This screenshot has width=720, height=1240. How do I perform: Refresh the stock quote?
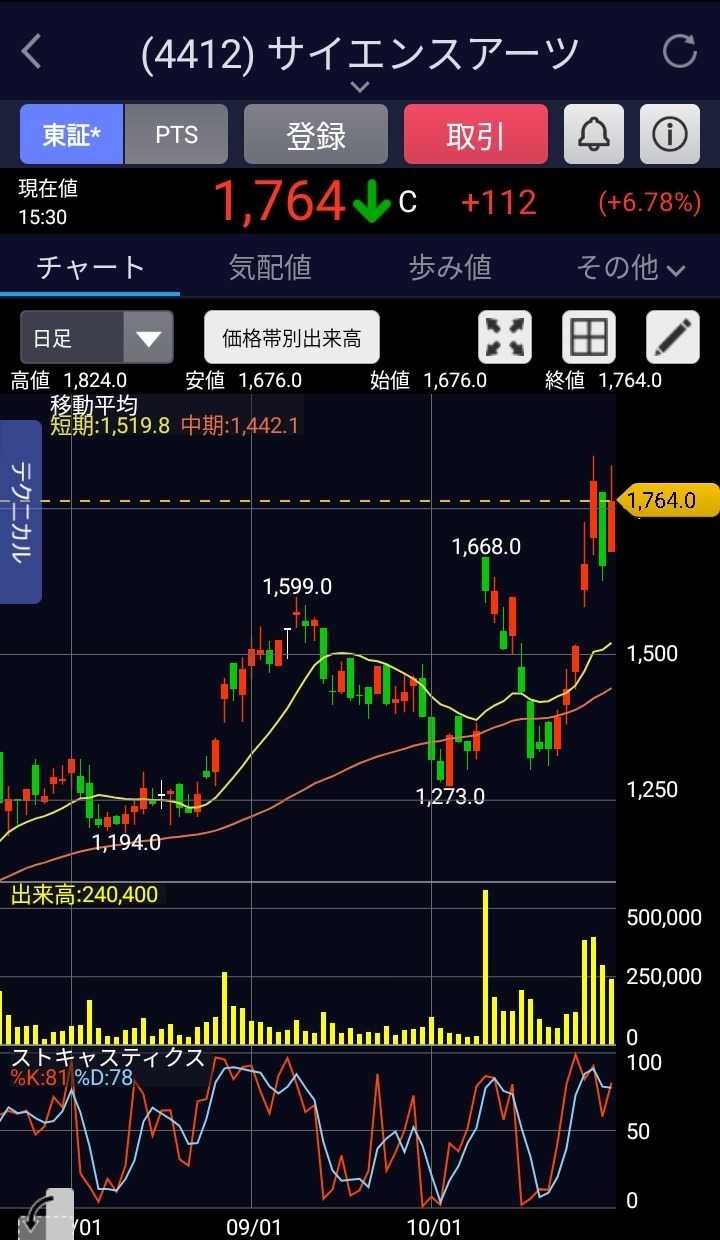pos(680,51)
